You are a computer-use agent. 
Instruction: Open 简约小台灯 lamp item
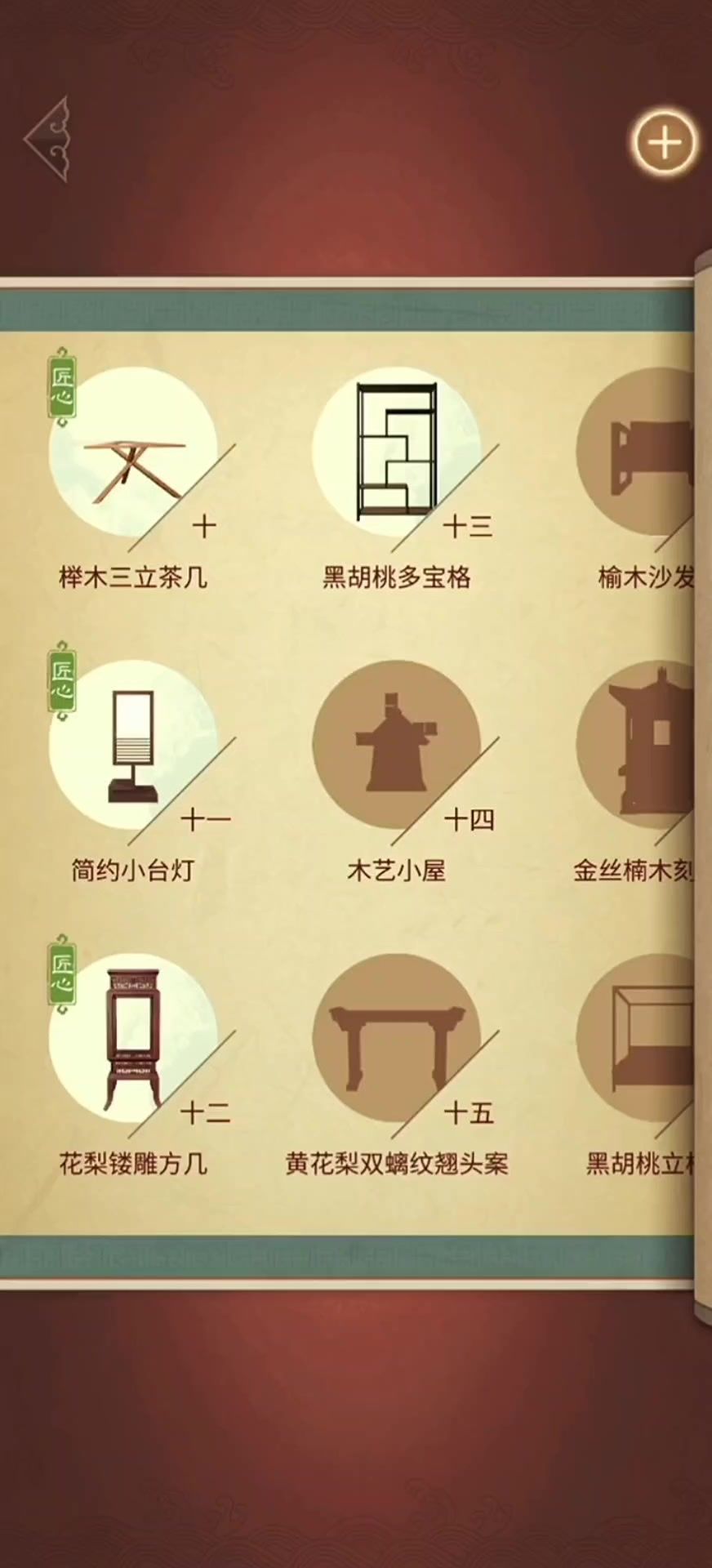coord(133,745)
